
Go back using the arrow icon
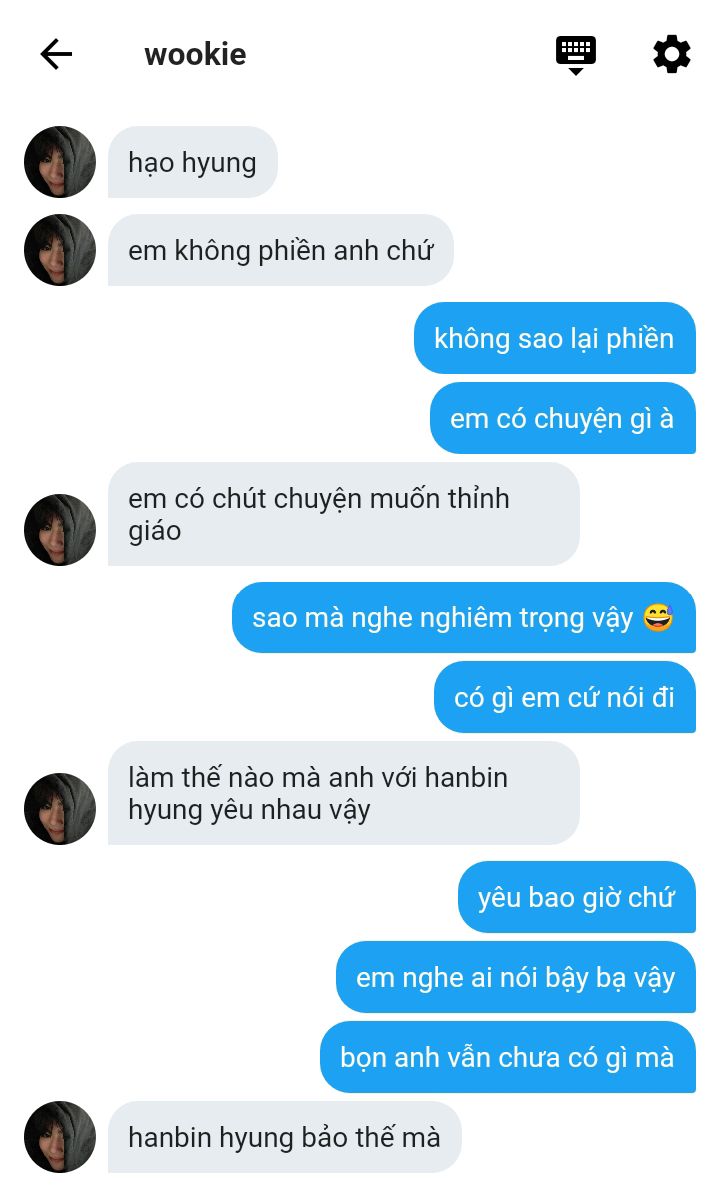point(56,54)
